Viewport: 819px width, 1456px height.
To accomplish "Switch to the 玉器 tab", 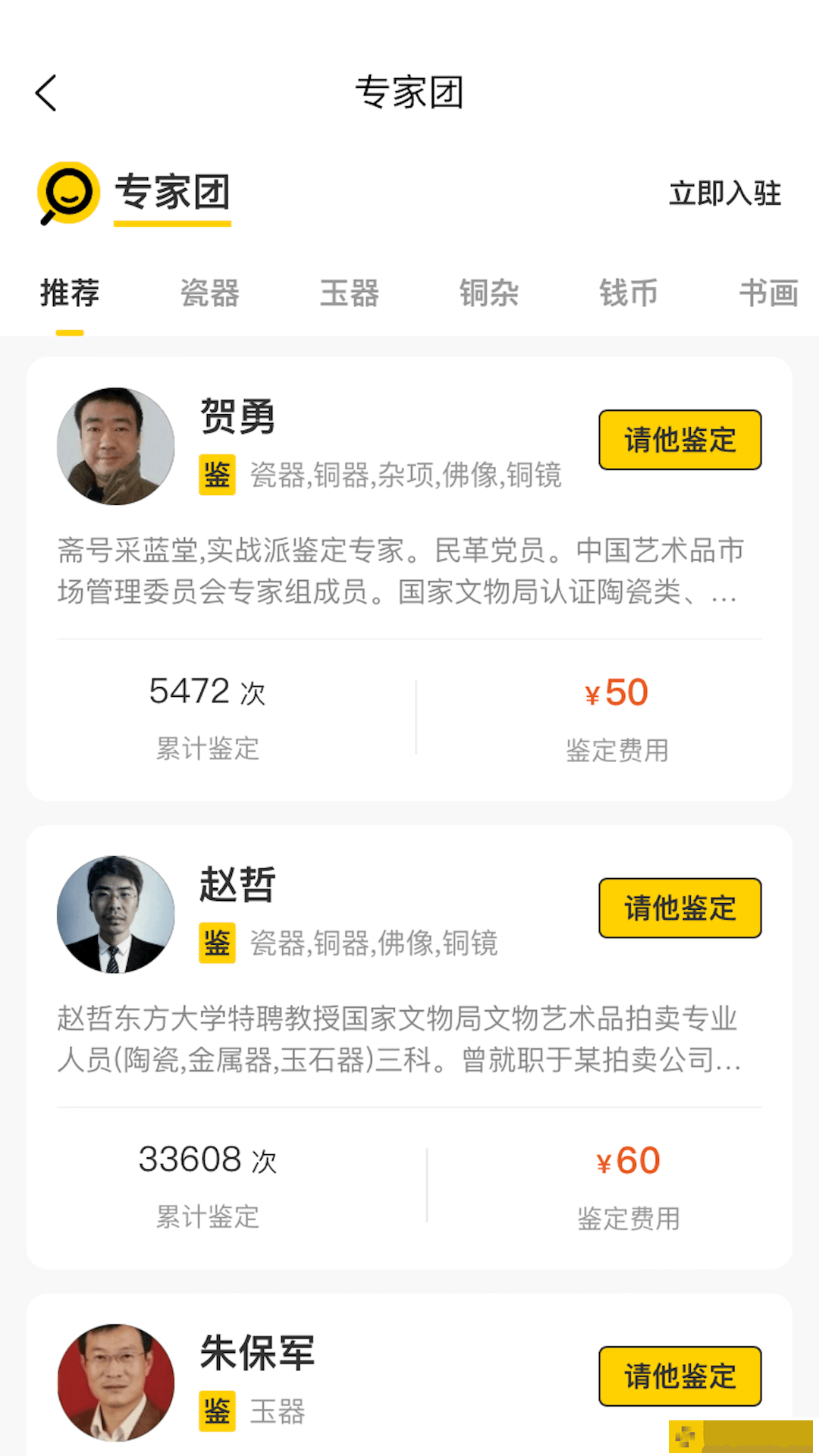I will [x=350, y=293].
